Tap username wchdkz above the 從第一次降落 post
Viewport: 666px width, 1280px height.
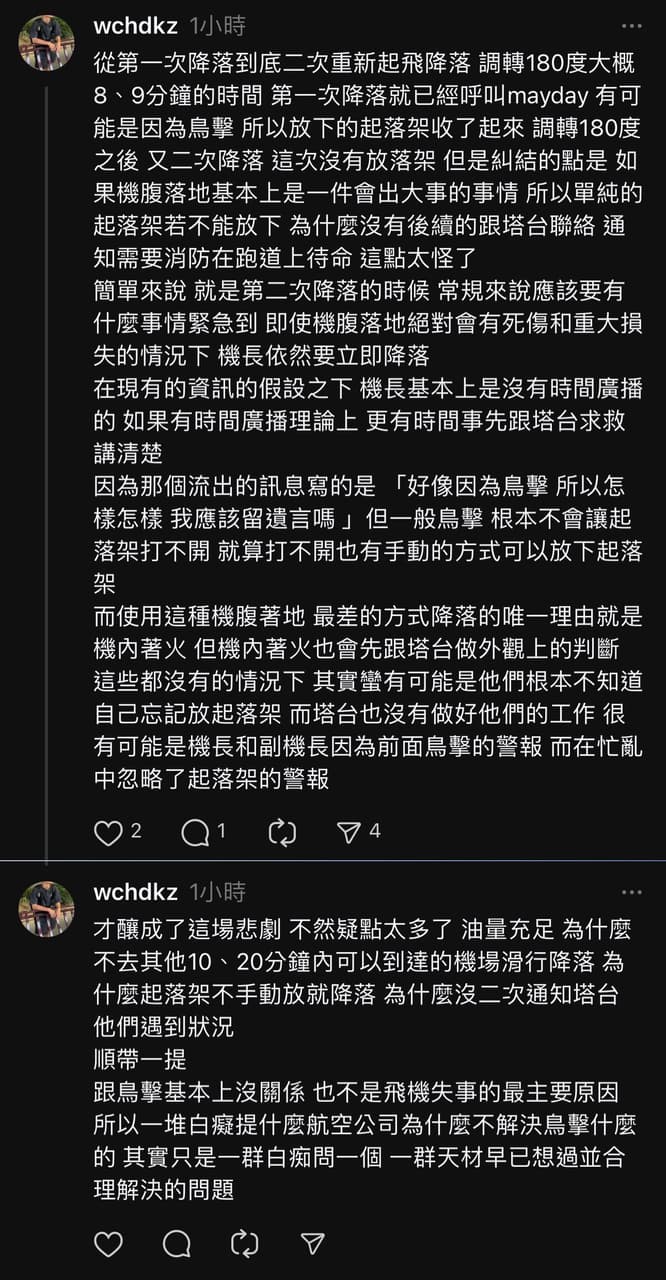pos(135,26)
